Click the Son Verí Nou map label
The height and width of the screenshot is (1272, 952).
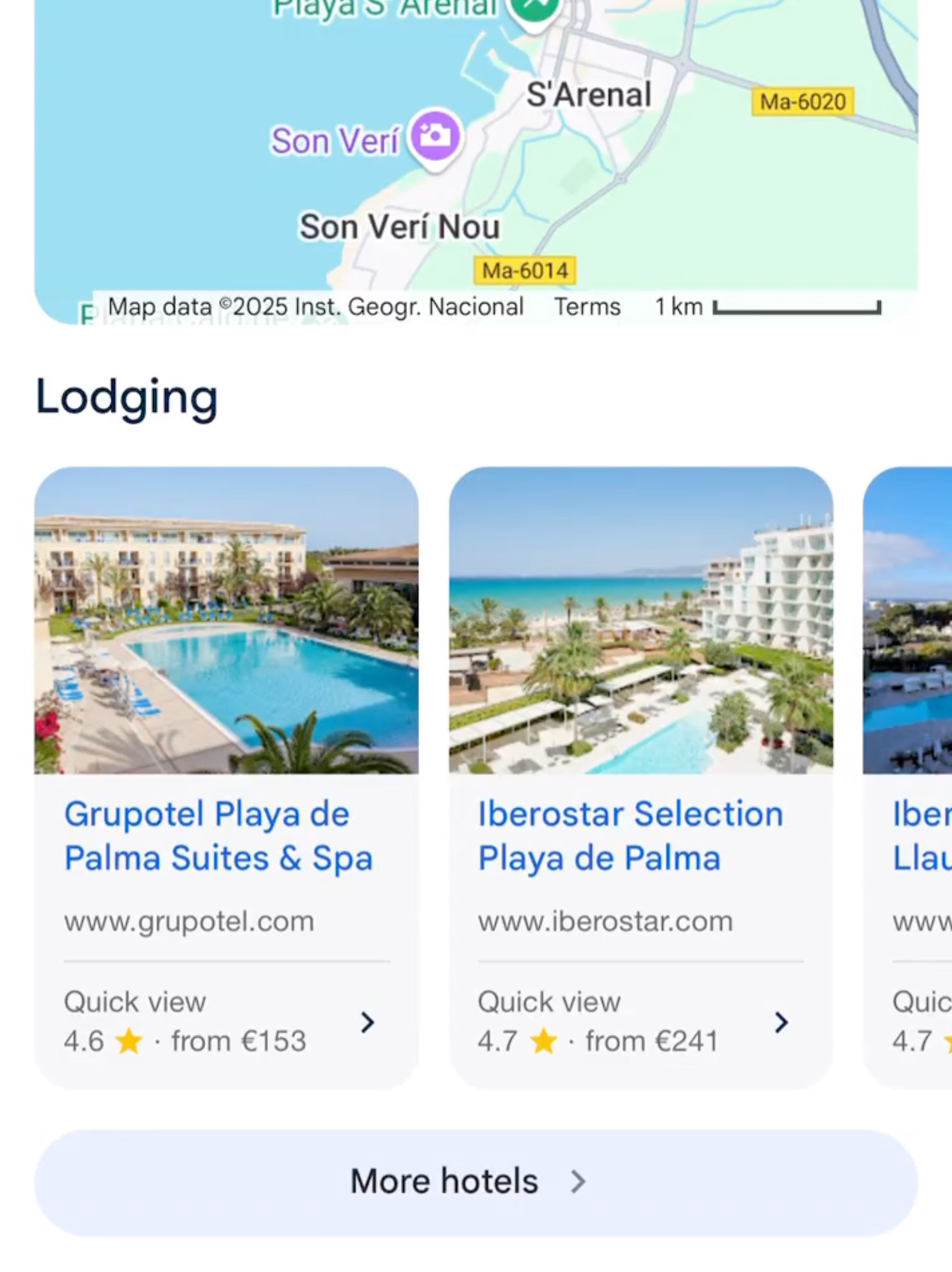point(400,225)
